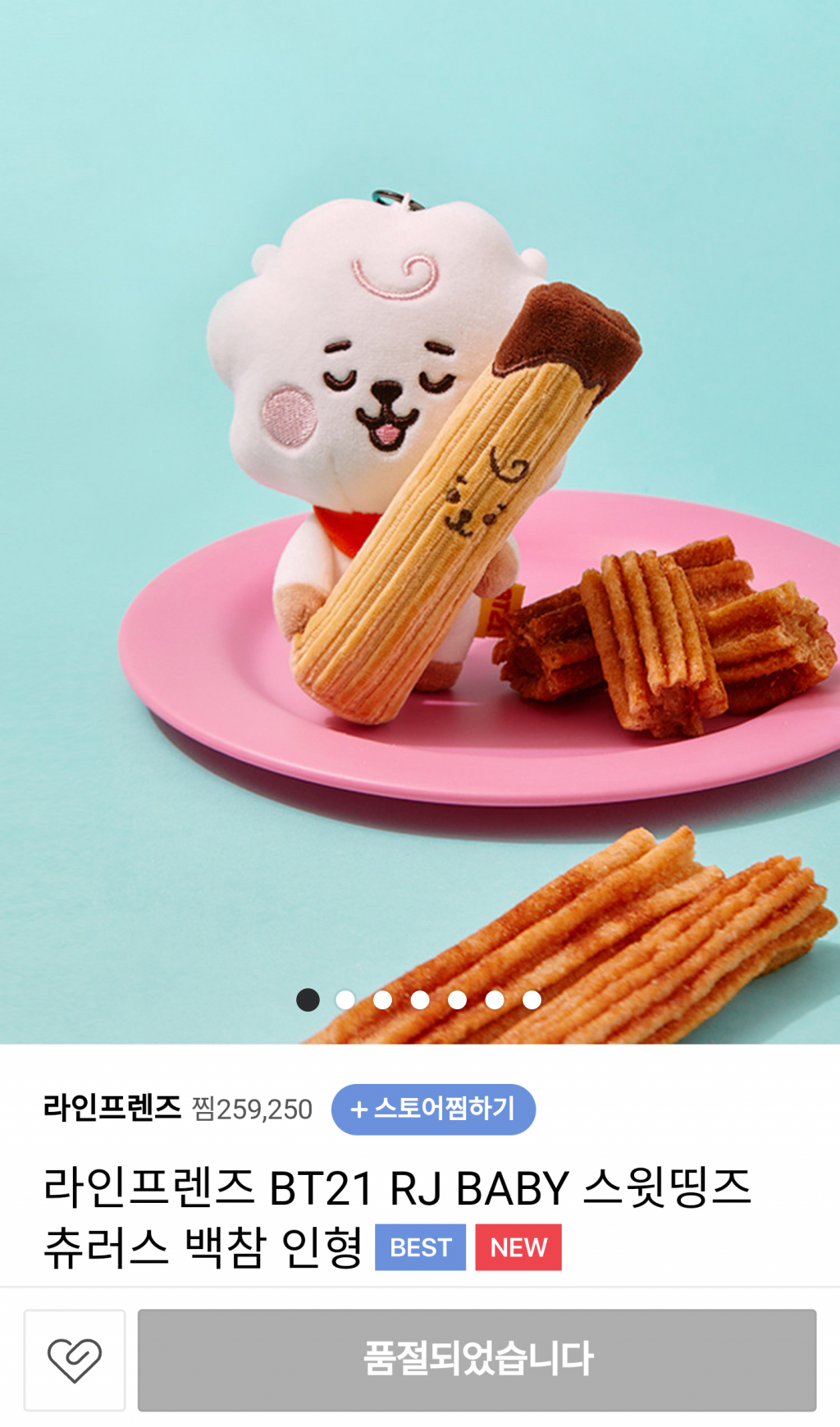Open the 라인프렌즈 store link
840x1427 pixels.
click(112, 1108)
